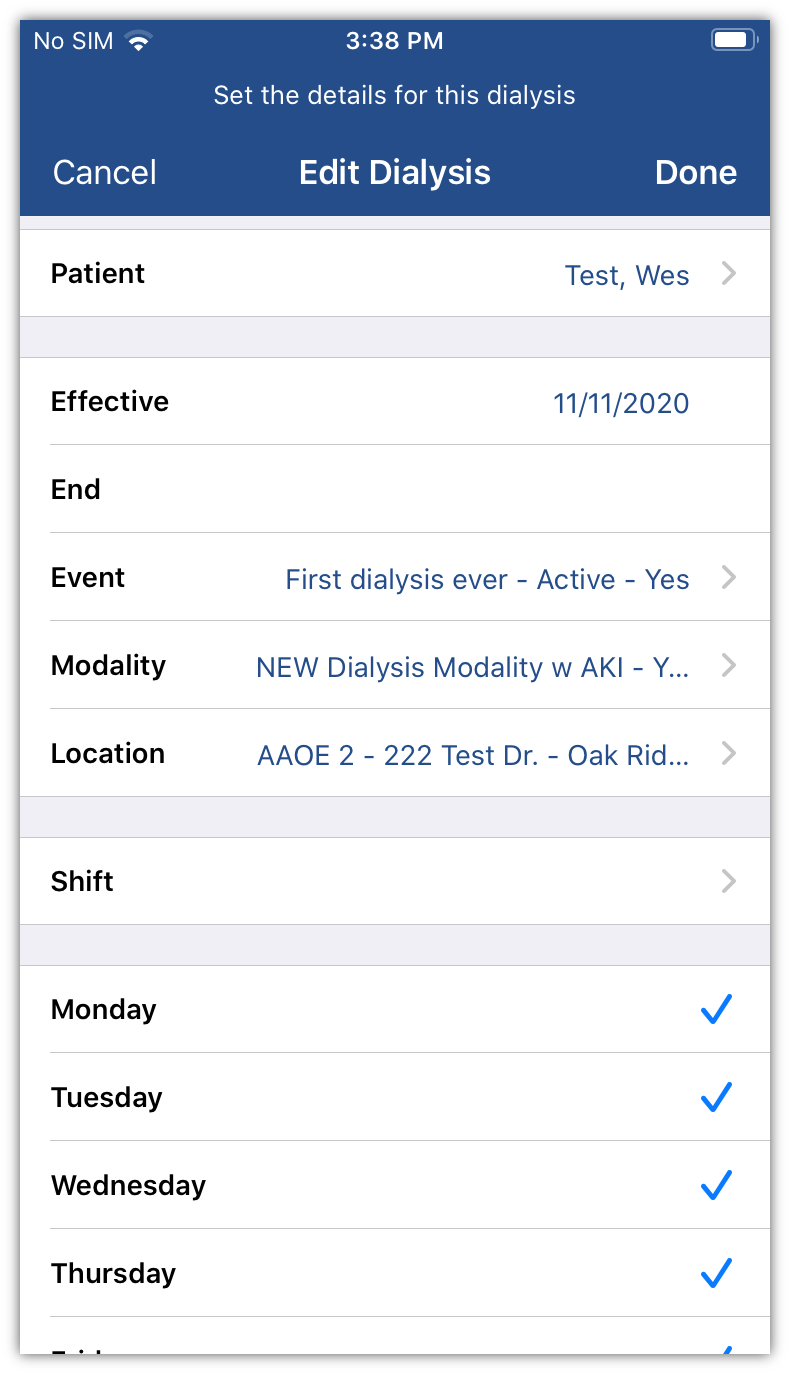Deselect Wednesday
This screenshot has width=790, height=1374.
pos(395,1186)
